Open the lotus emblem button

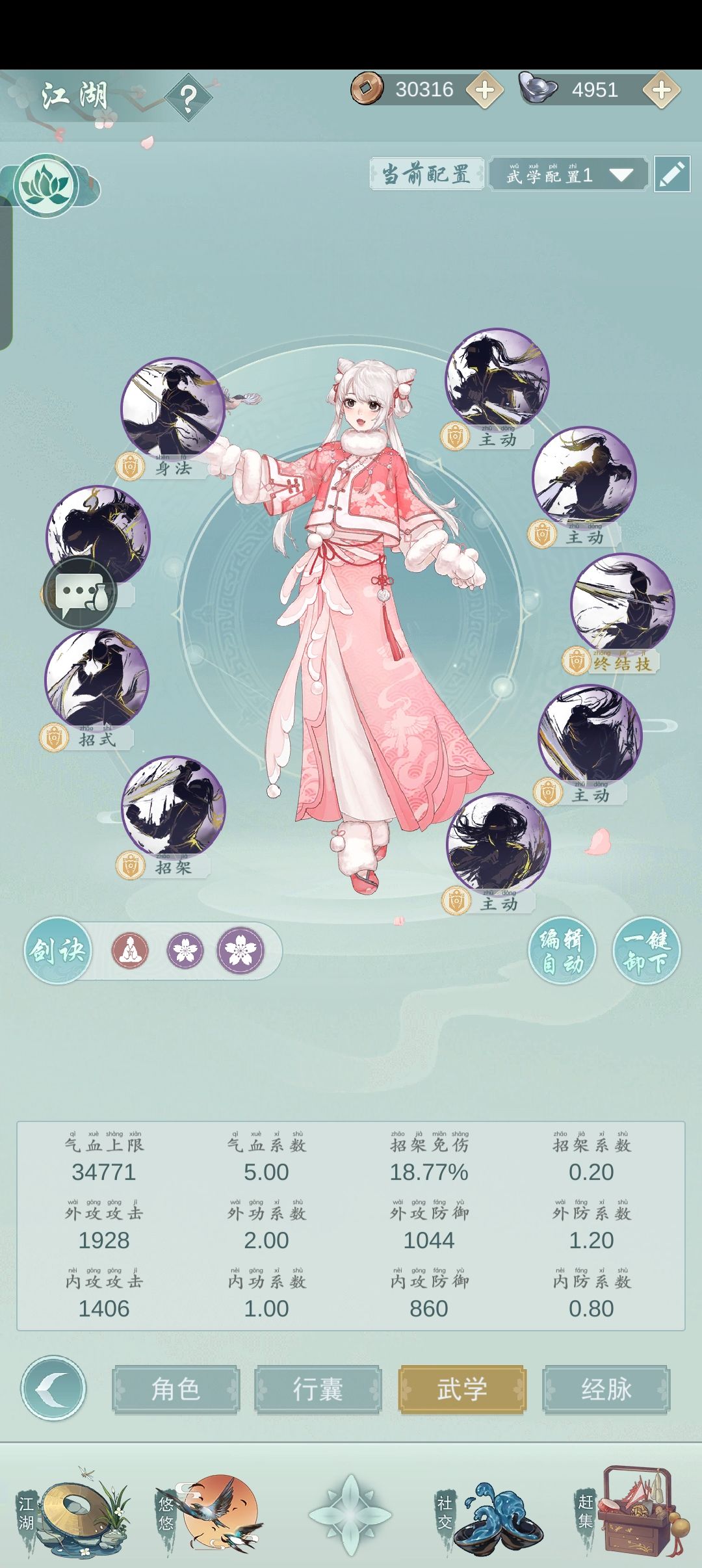[47, 186]
